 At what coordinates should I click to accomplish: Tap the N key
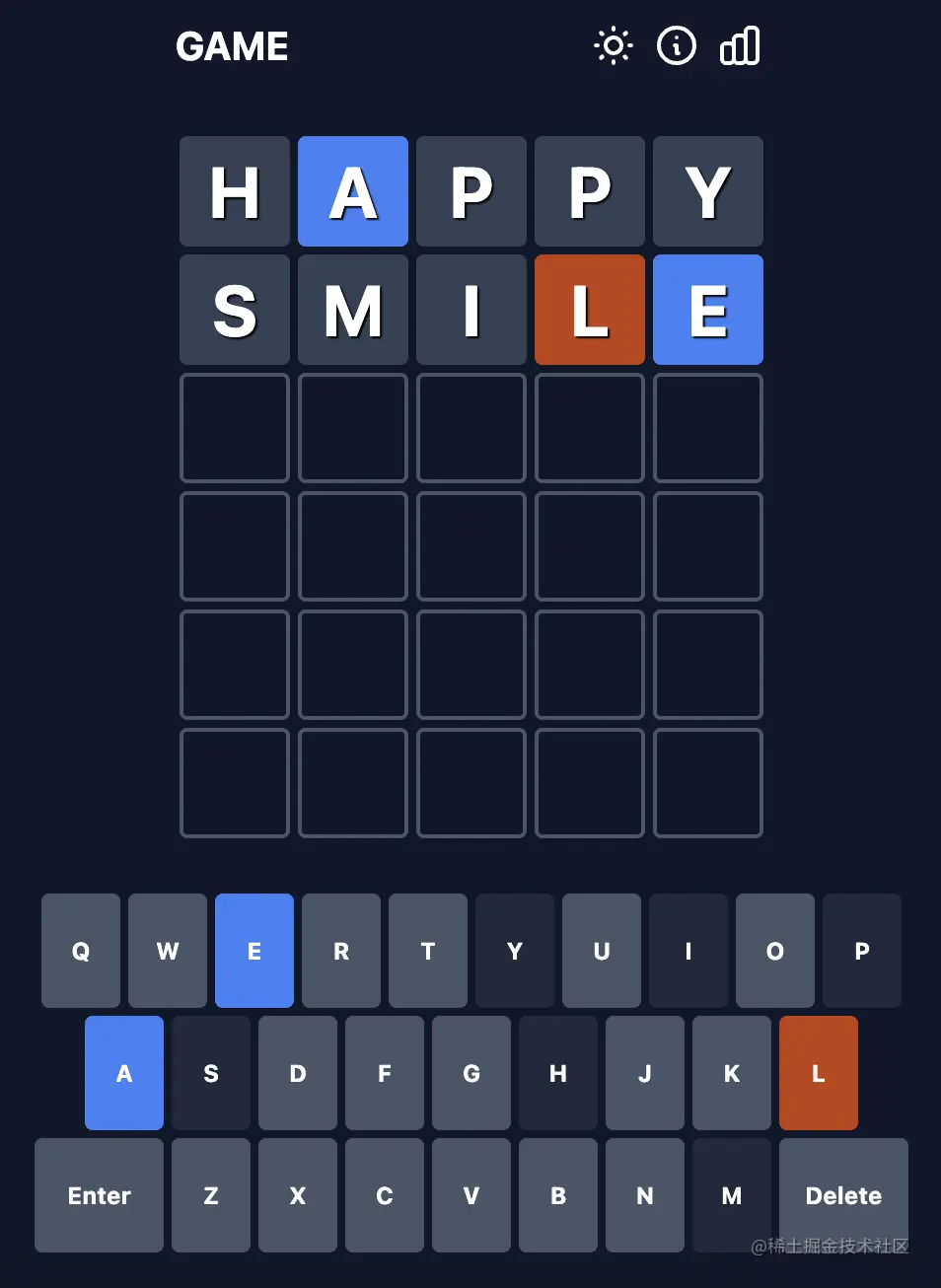tap(645, 1195)
